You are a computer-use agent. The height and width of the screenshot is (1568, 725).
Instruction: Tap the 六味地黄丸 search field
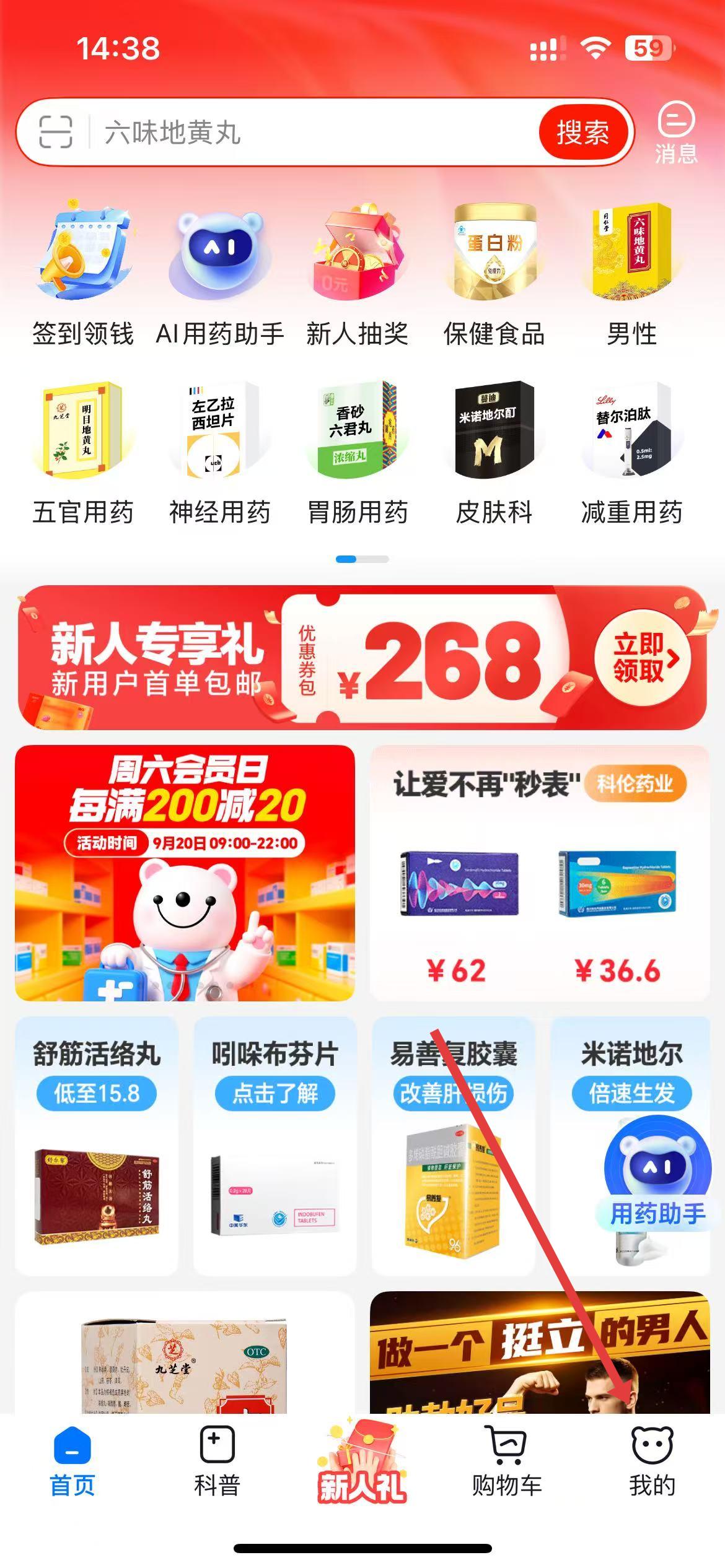(310, 132)
